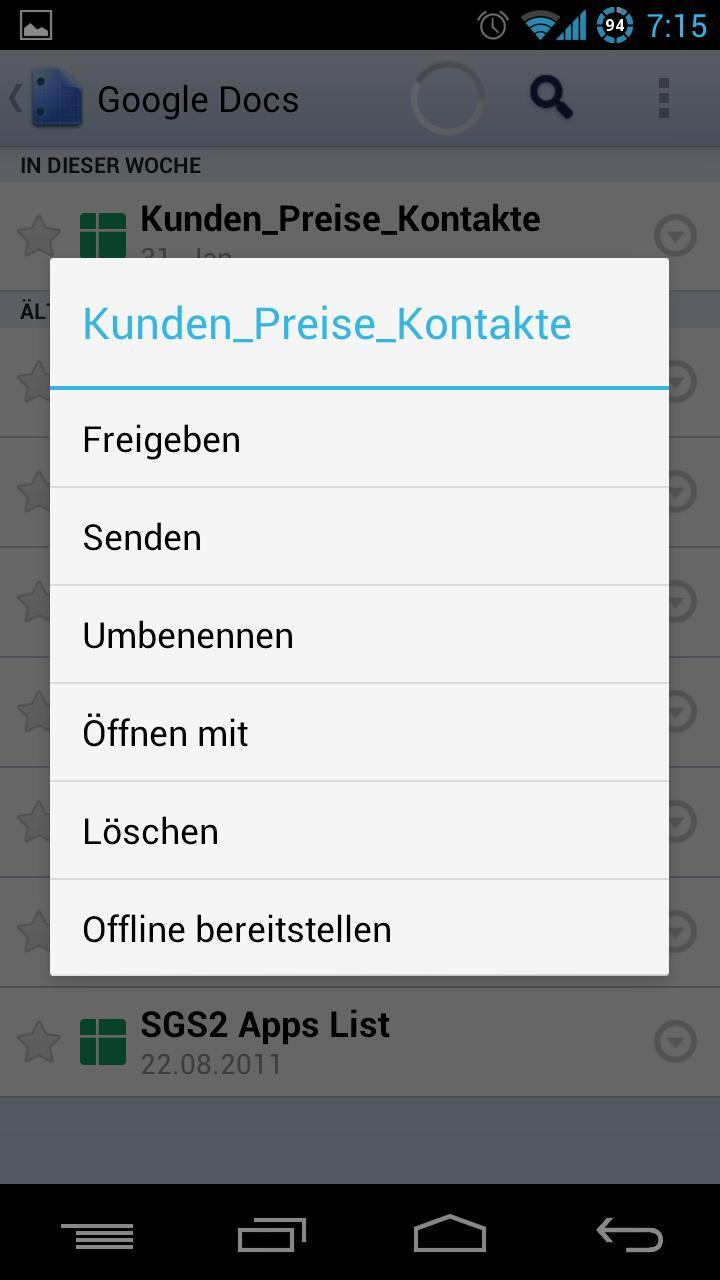Open the Öffnen mit option
720x1280 pixels.
[359, 733]
